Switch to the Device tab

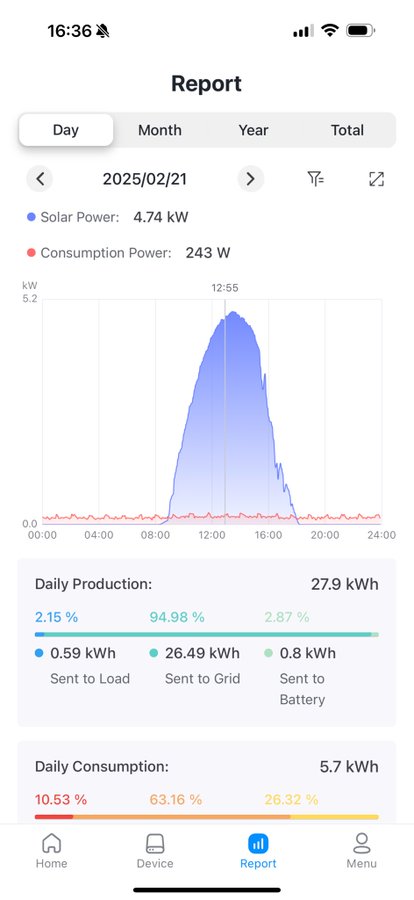click(x=155, y=851)
